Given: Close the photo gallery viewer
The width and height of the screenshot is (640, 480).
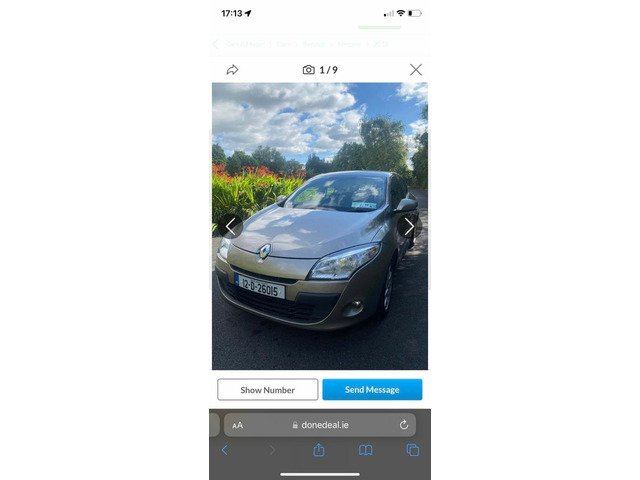Looking at the screenshot, I should [x=416, y=70].
